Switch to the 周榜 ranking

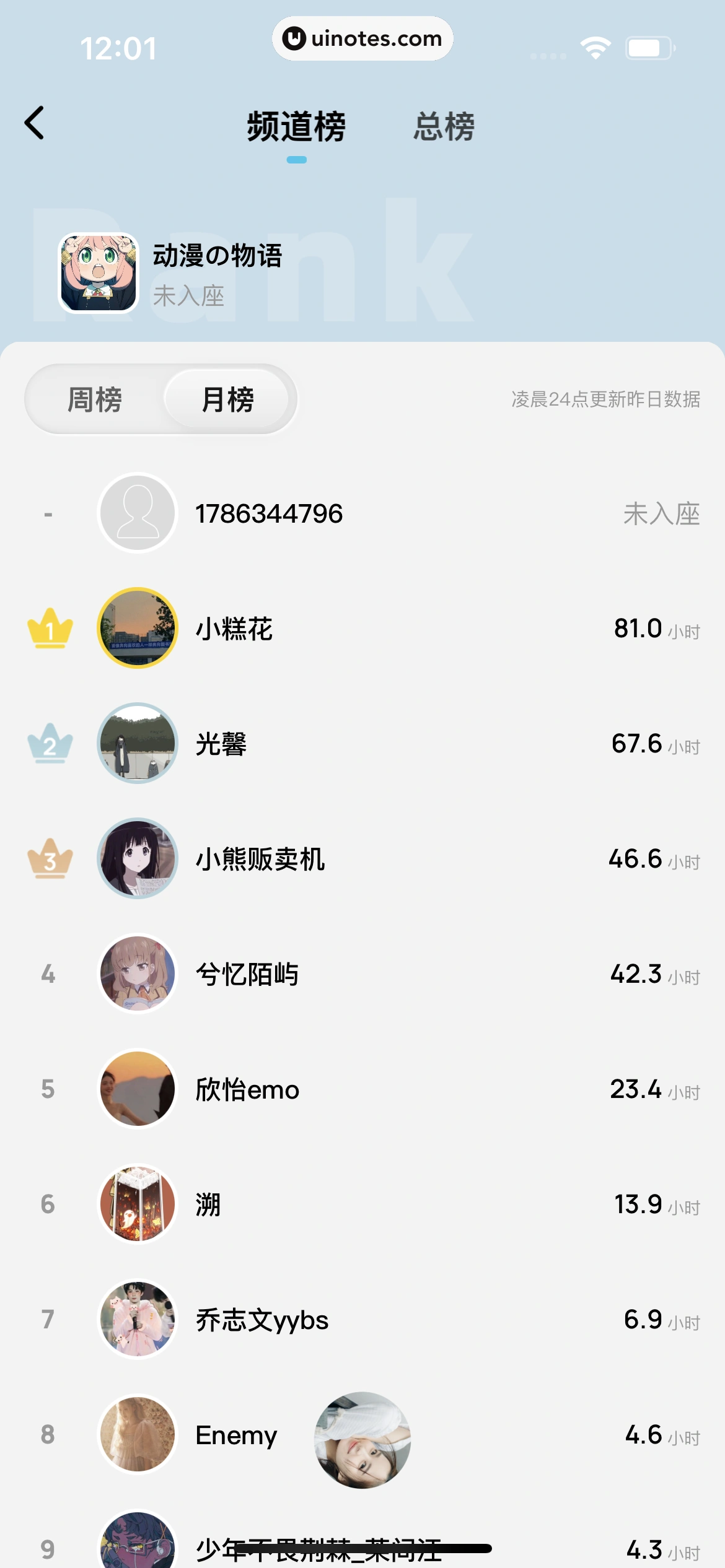96,399
